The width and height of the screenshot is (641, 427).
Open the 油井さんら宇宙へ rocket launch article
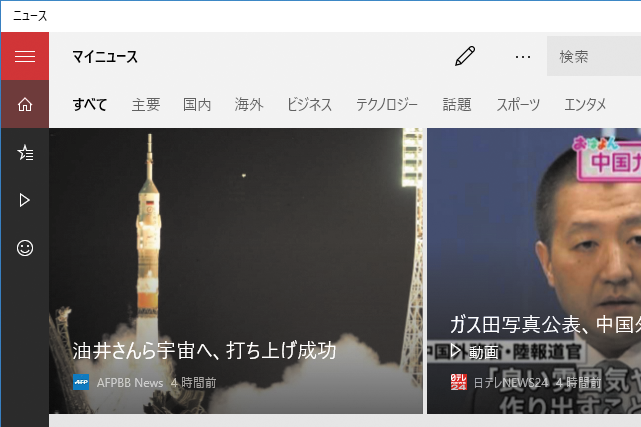point(235,270)
